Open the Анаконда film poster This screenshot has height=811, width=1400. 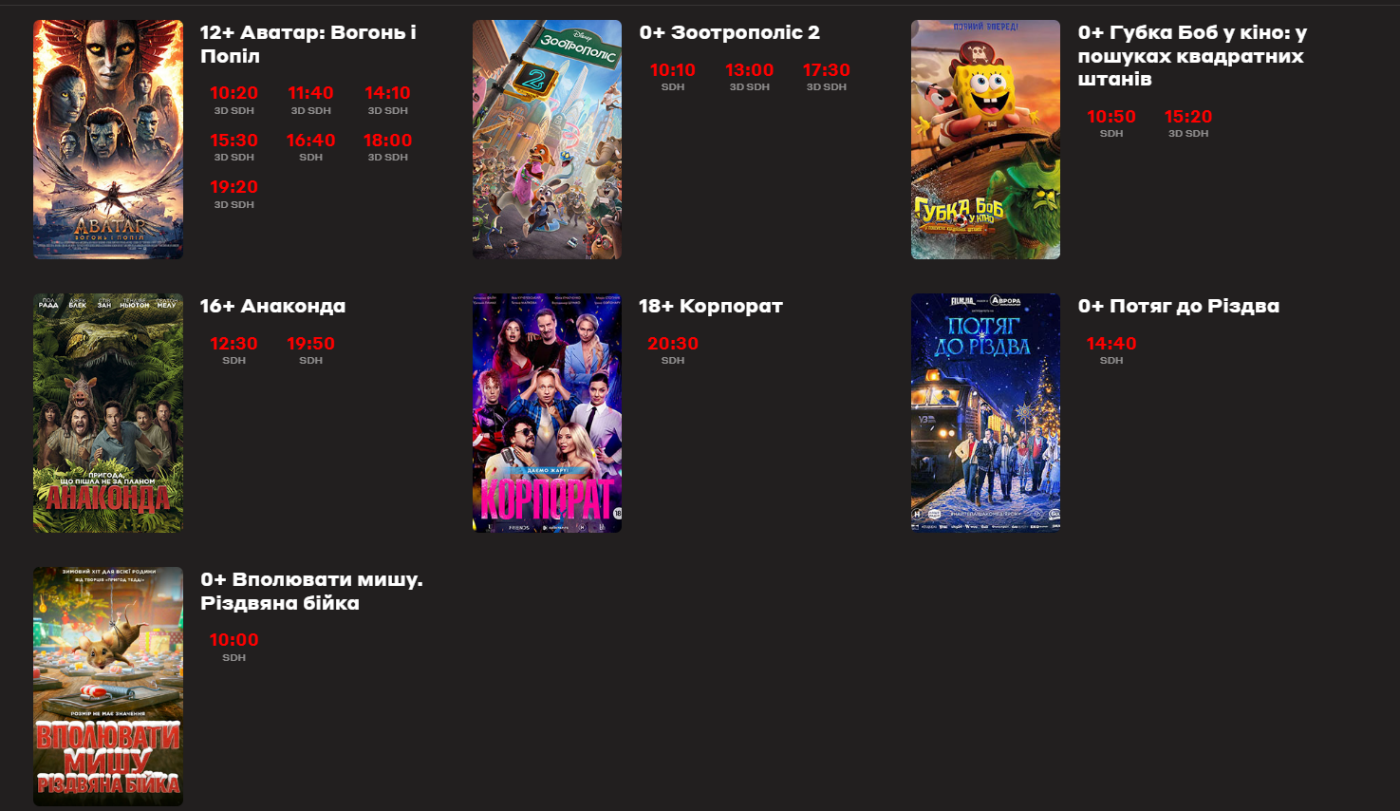[x=108, y=412]
